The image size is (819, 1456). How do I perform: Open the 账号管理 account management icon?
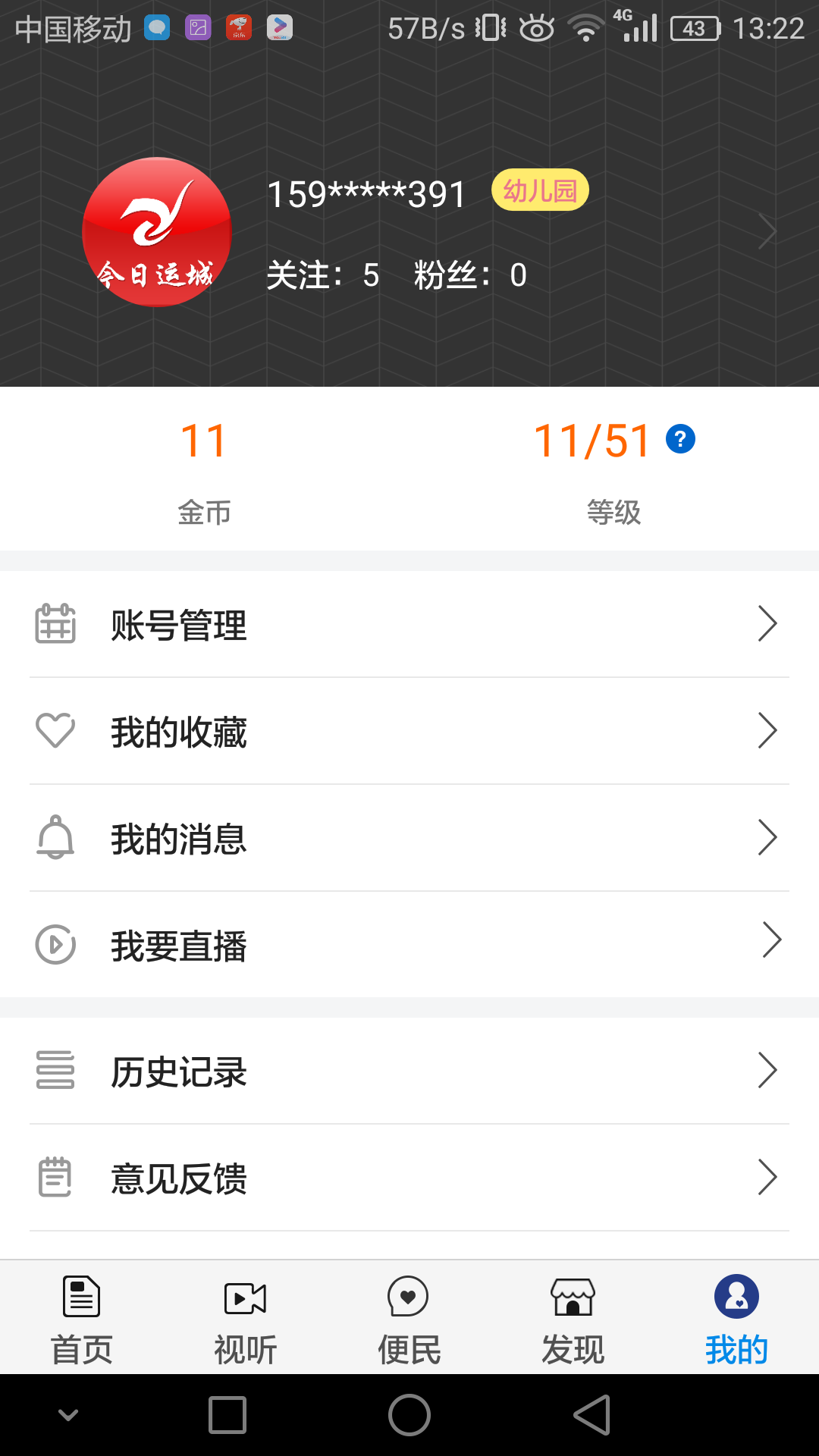(55, 624)
